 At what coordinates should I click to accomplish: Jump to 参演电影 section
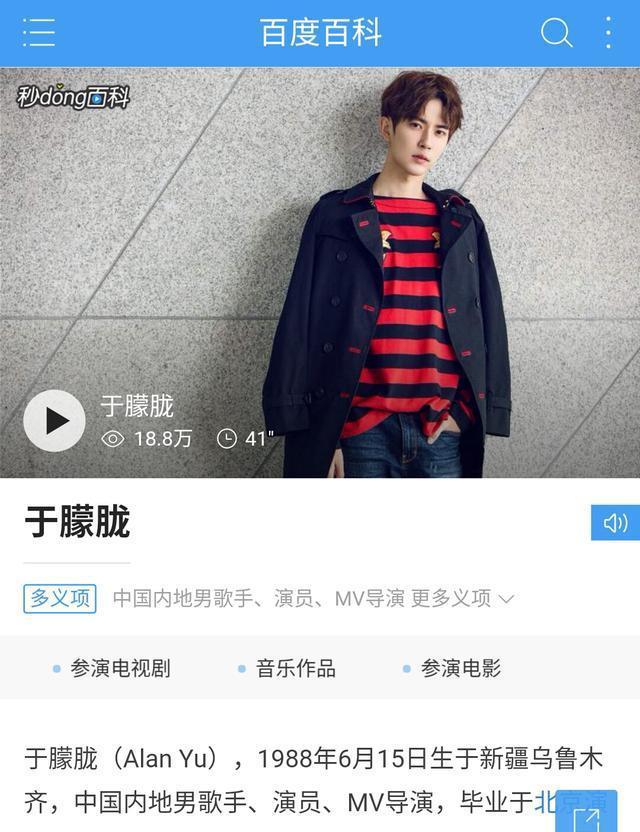coord(460,668)
